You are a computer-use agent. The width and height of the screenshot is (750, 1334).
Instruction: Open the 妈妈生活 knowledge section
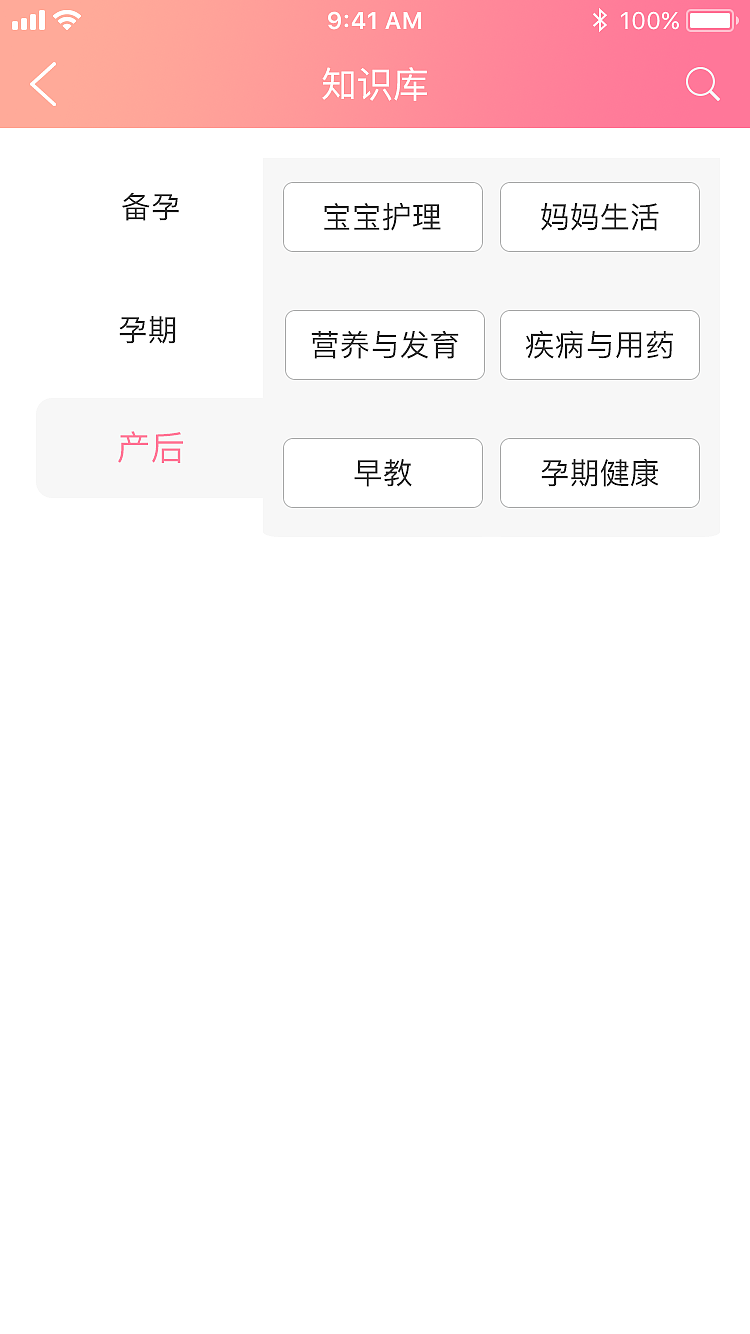point(600,217)
